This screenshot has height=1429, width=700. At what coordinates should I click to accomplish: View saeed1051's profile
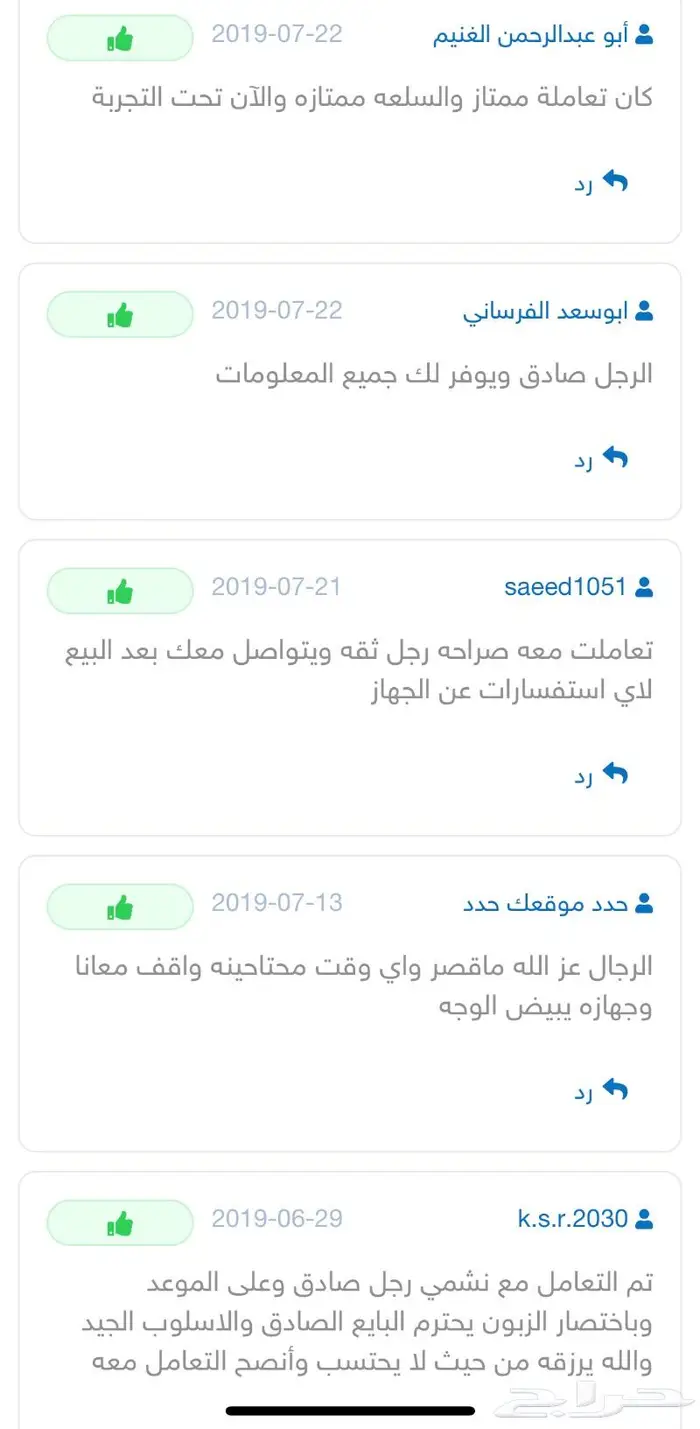click(579, 587)
